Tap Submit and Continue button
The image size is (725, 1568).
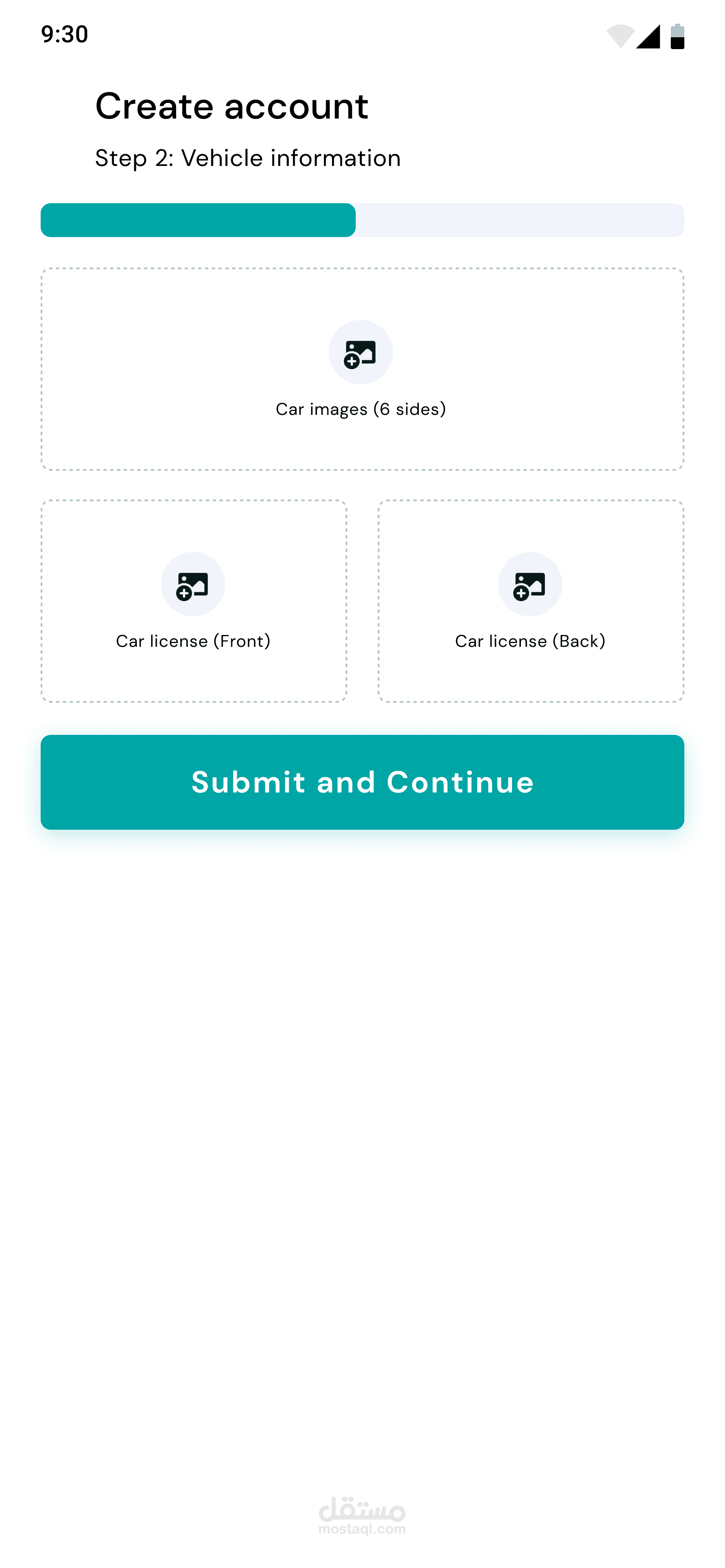362,781
